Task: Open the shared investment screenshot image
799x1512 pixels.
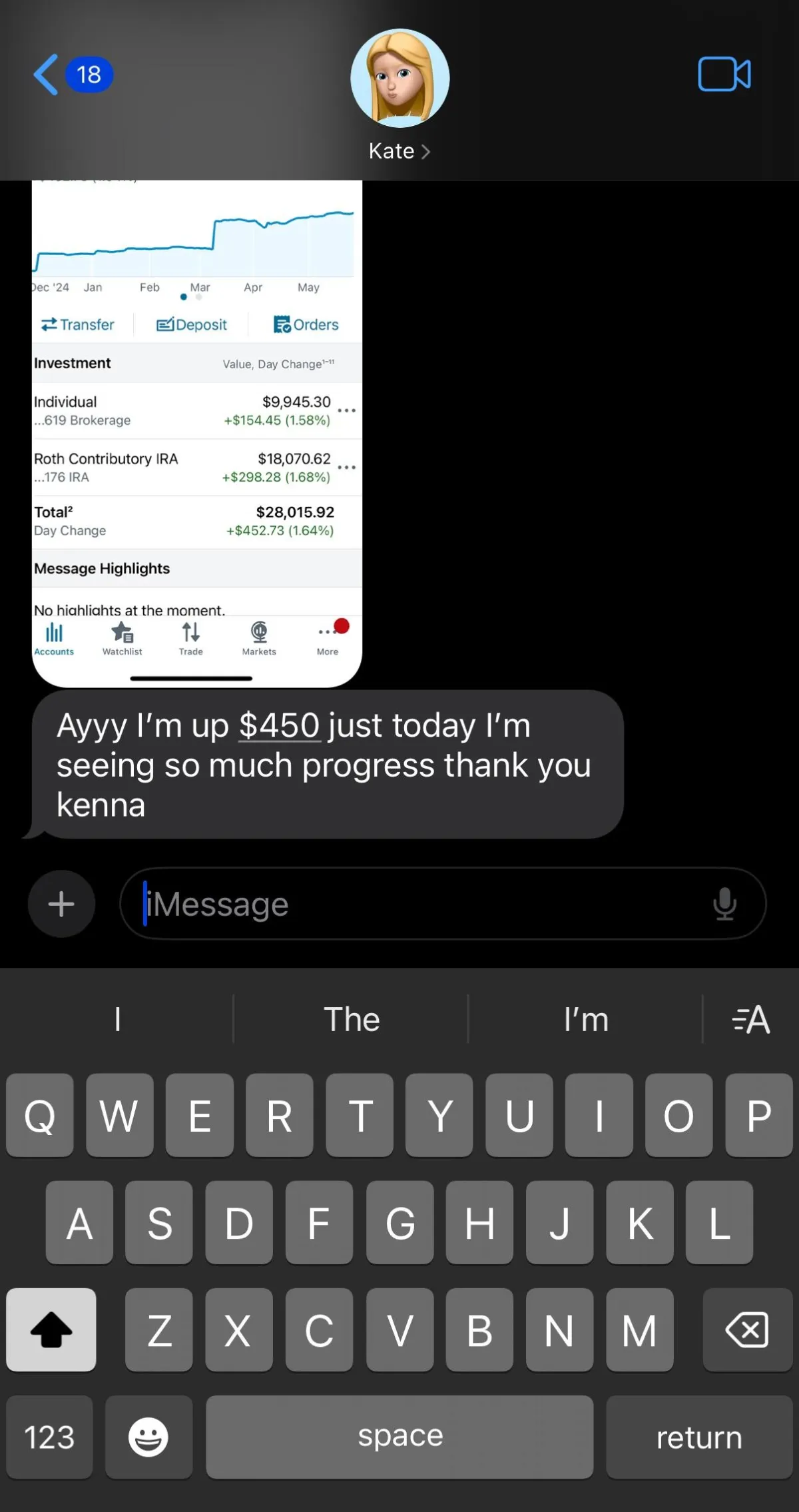Action: click(x=197, y=433)
